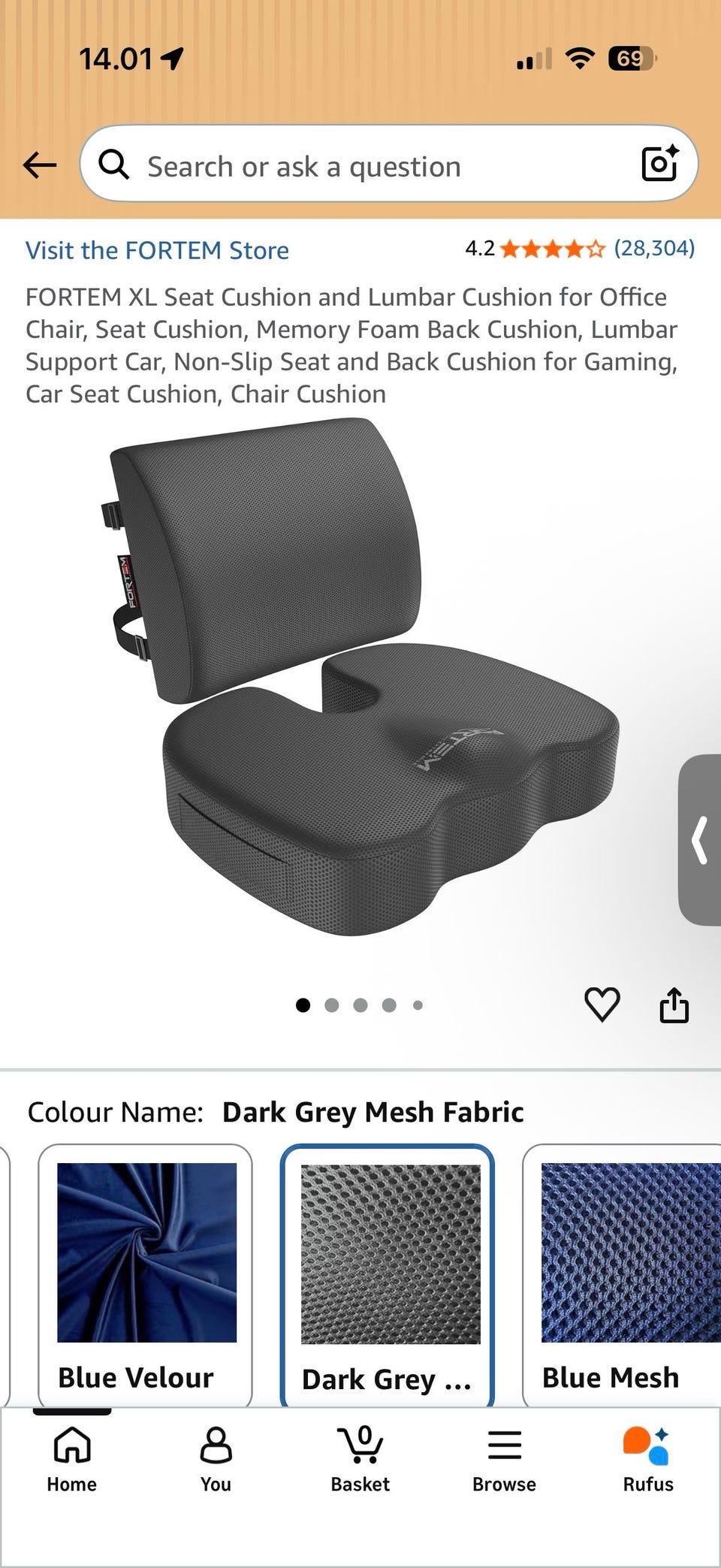Share this product
This screenshot has height=1568, width=721.
pyautogui.click(x=674, y=1005)
